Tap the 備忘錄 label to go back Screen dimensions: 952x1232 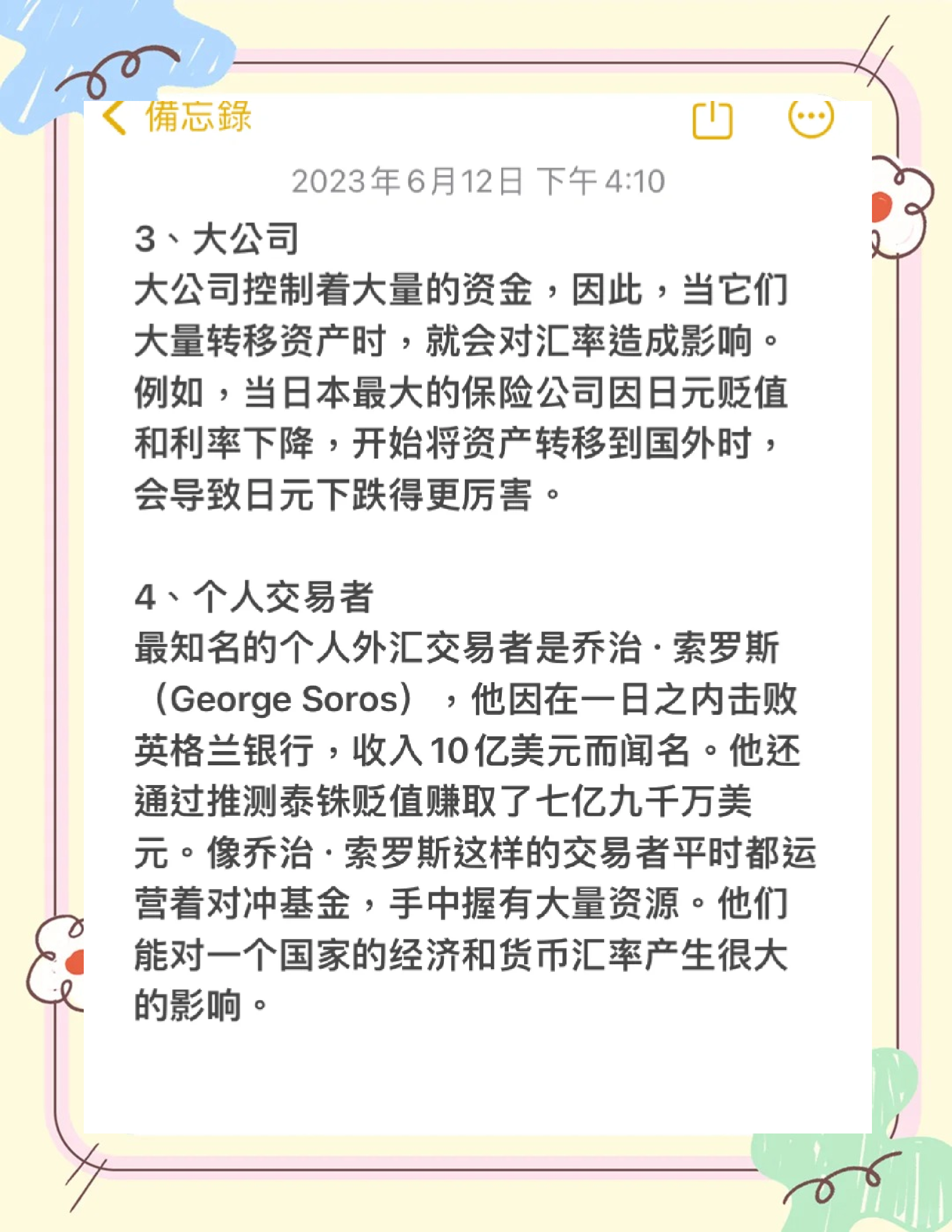pos(198,117)
